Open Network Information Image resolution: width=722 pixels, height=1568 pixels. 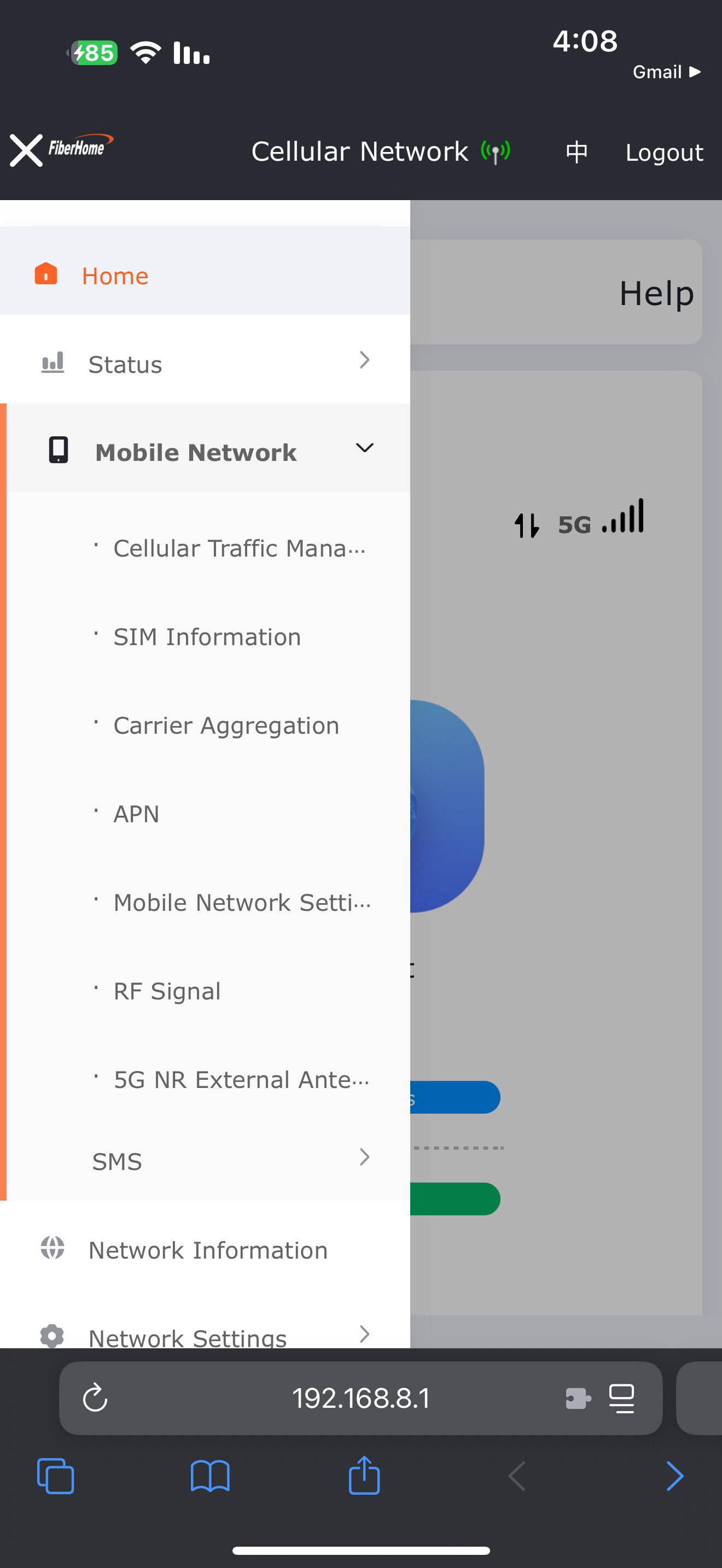pyautogui.click(x=205, y=1250)
